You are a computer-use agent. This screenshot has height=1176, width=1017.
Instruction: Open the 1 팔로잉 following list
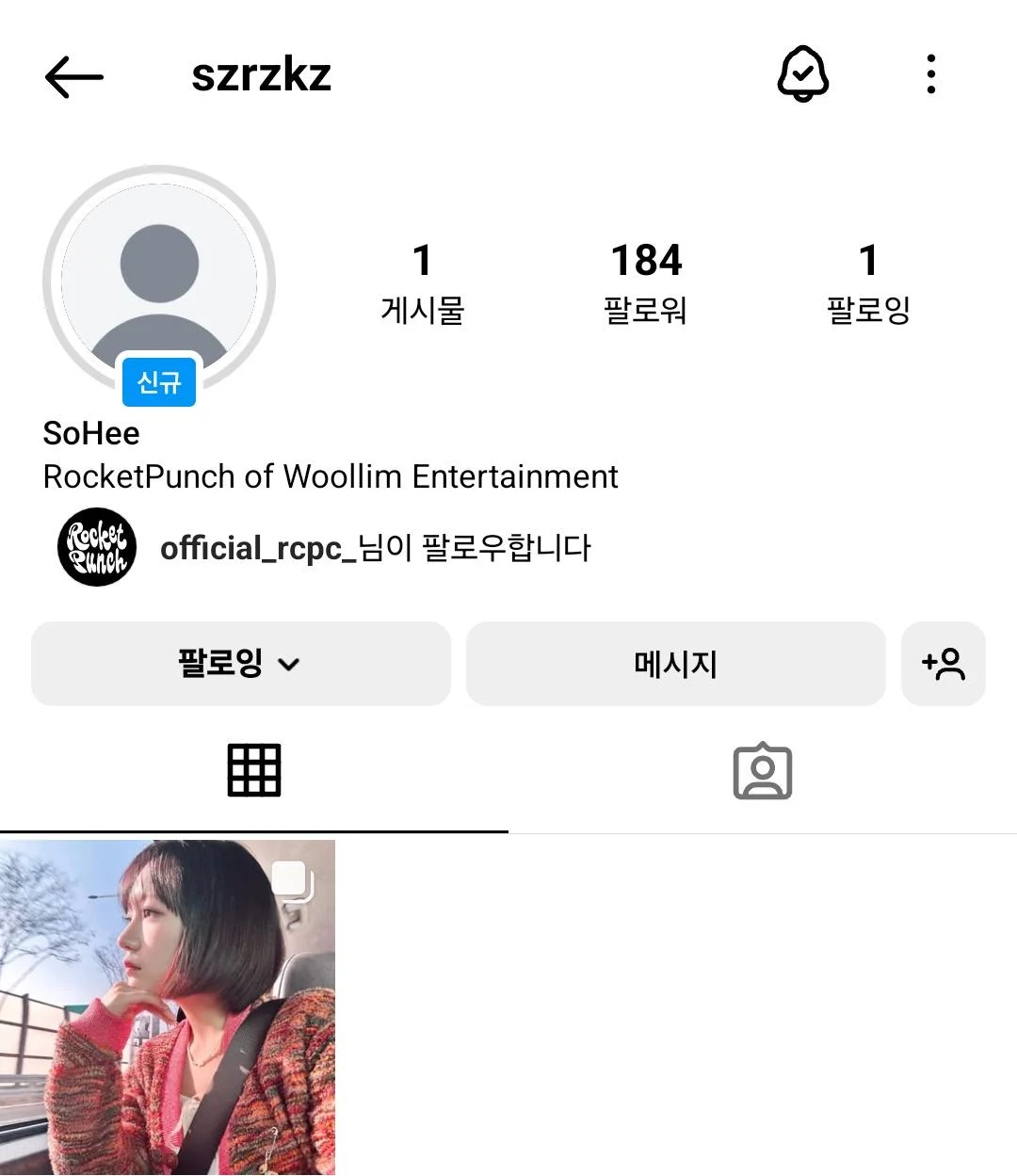tap(868, 280)
